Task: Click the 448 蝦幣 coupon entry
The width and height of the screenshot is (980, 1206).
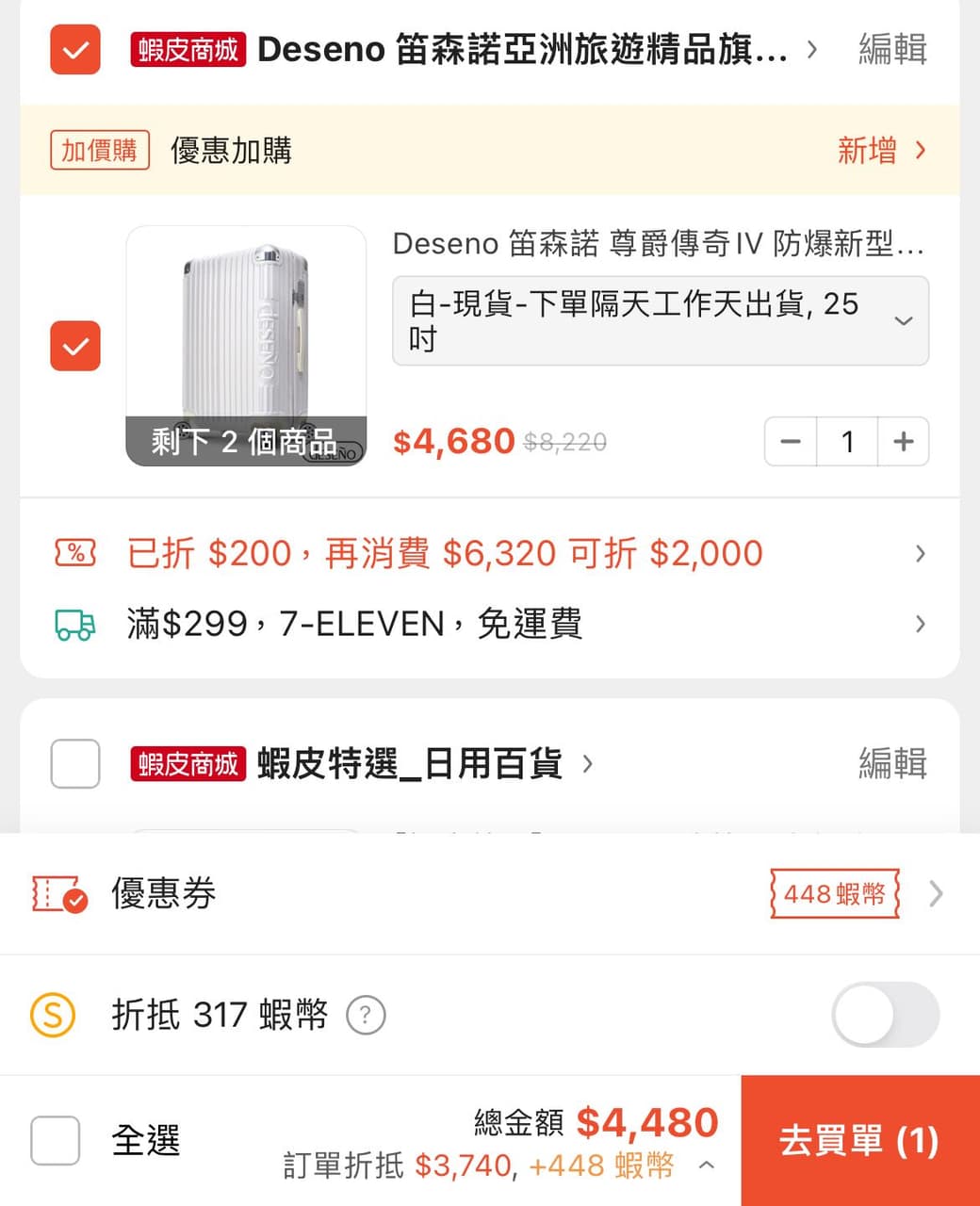Action: [x=833, y=894]
